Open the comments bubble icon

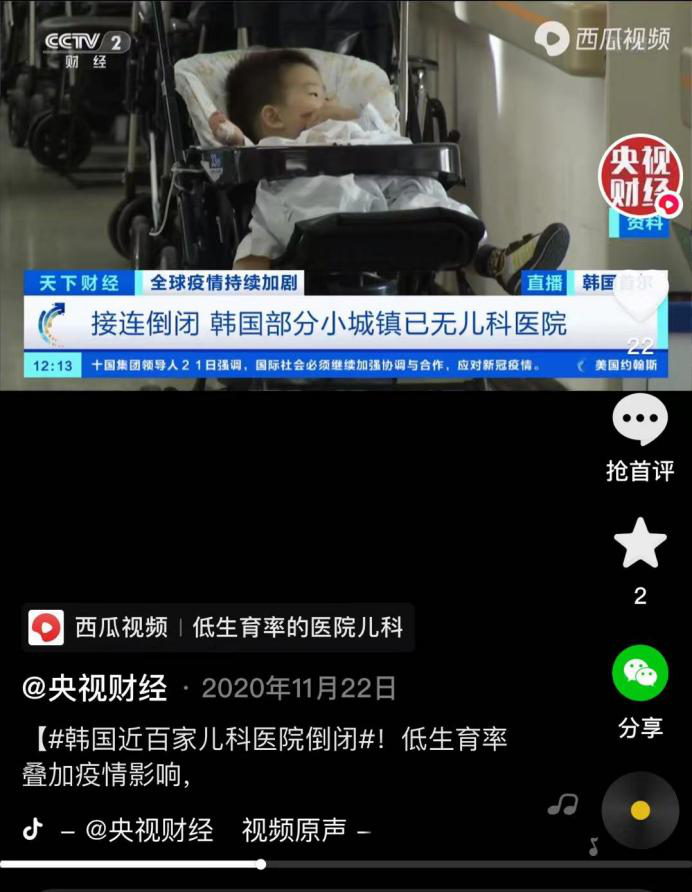pos(639,421)
